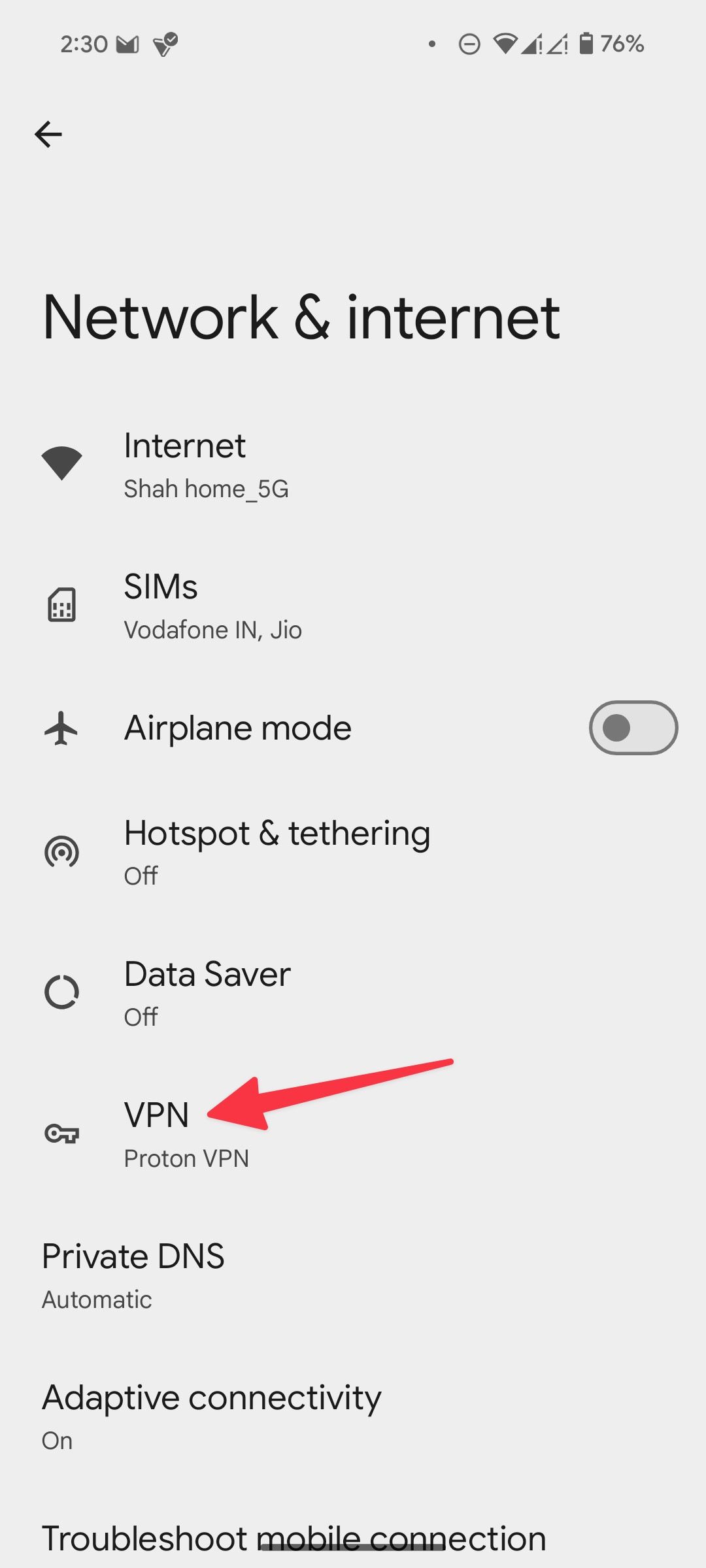Select the Data Saver circular icon

tap(62, 992)
